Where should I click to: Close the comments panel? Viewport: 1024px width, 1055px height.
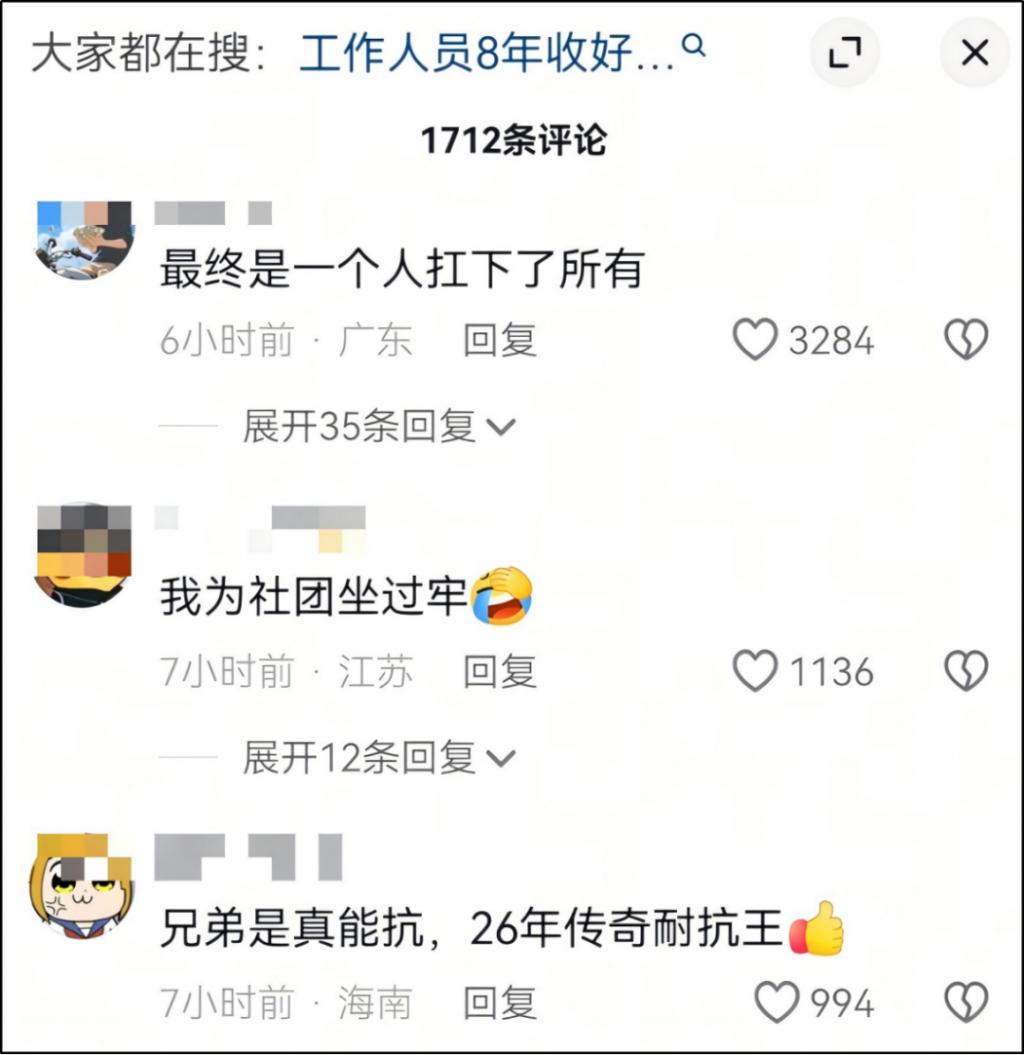(x=974, y=52)
